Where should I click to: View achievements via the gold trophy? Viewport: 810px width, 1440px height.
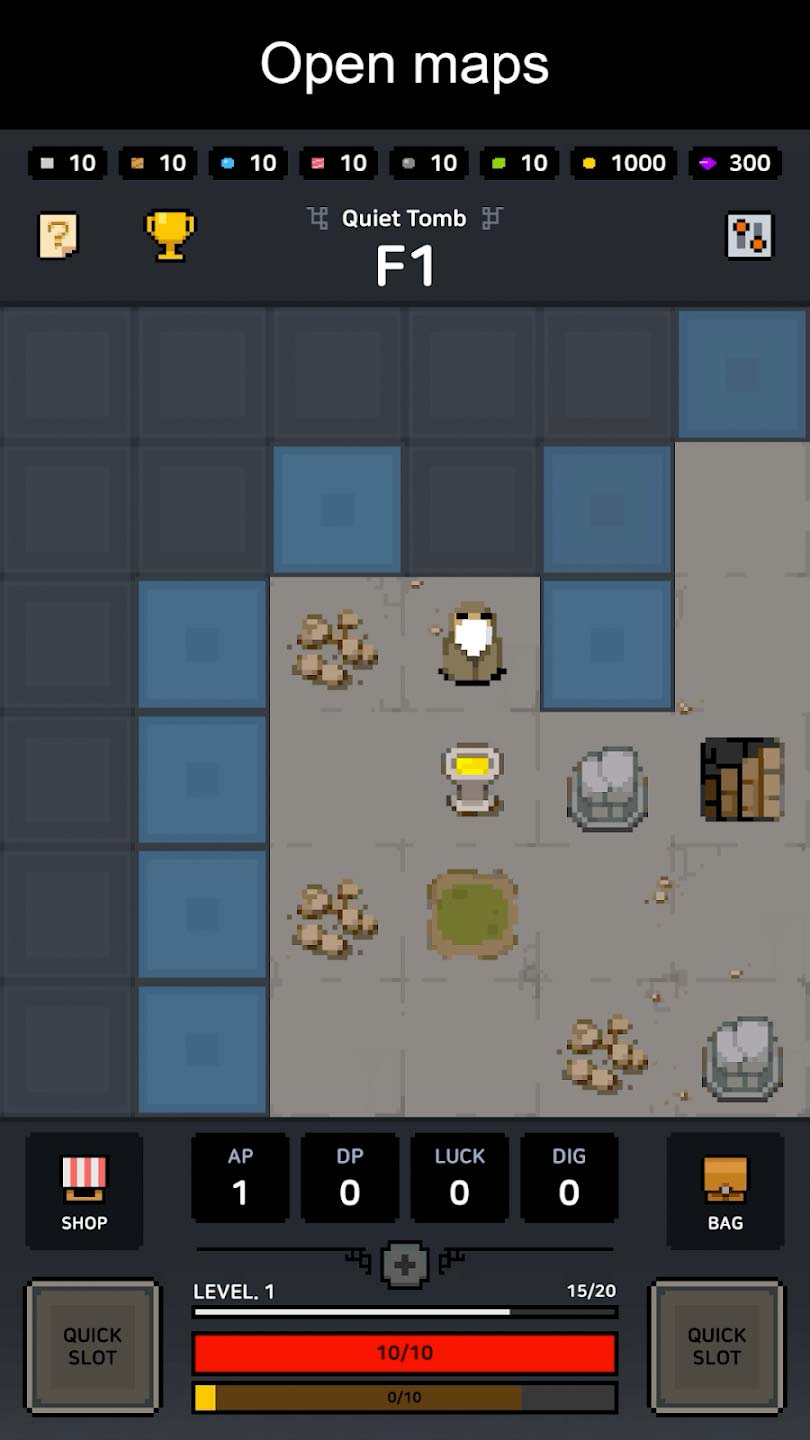pos(170,236)
